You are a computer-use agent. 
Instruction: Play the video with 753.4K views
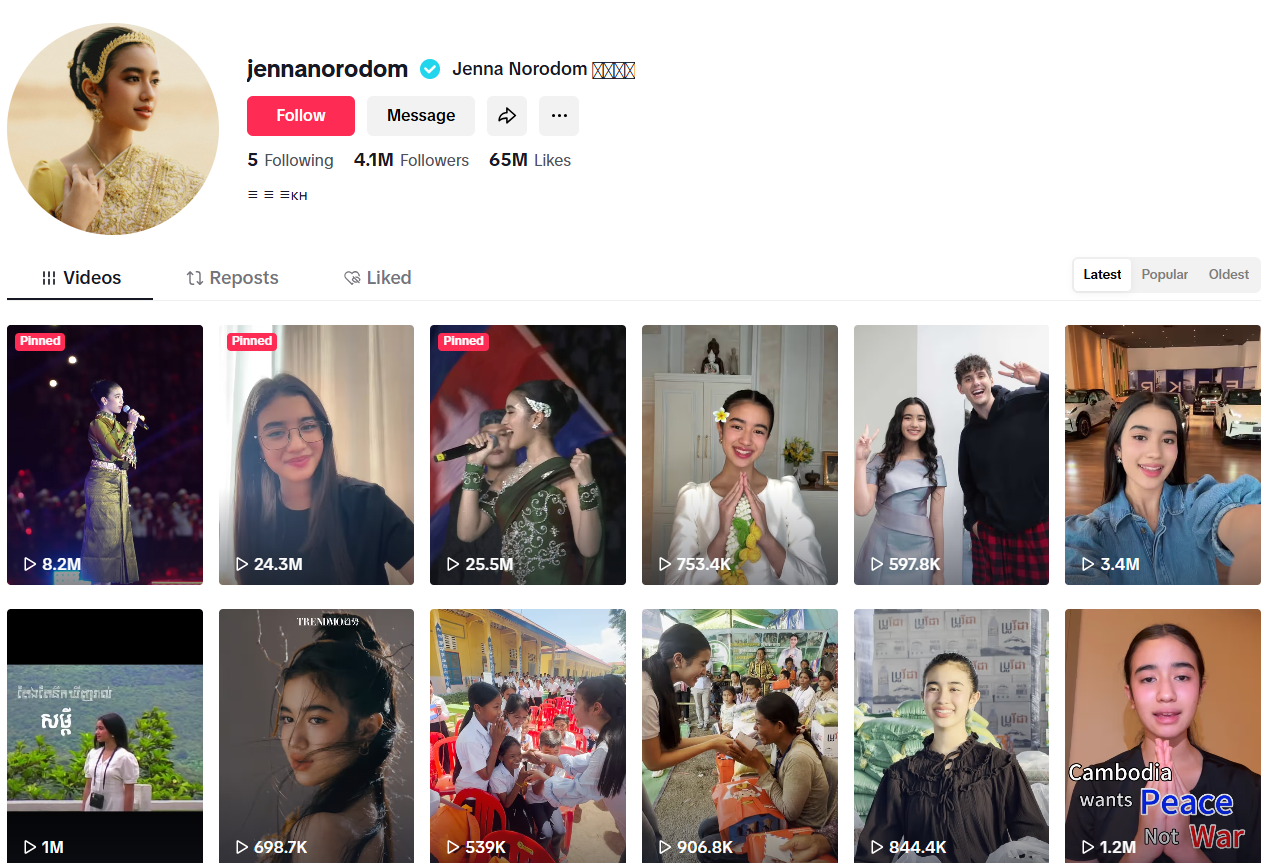[740, 455]
